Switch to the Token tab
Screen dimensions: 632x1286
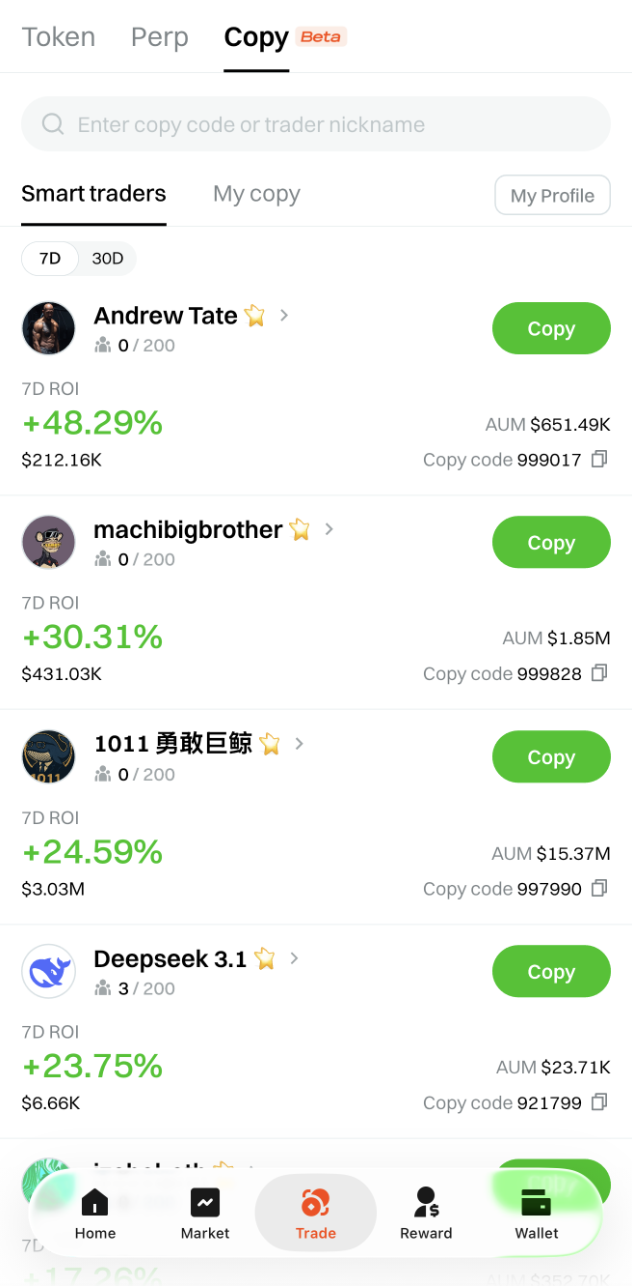click(58, 38)
